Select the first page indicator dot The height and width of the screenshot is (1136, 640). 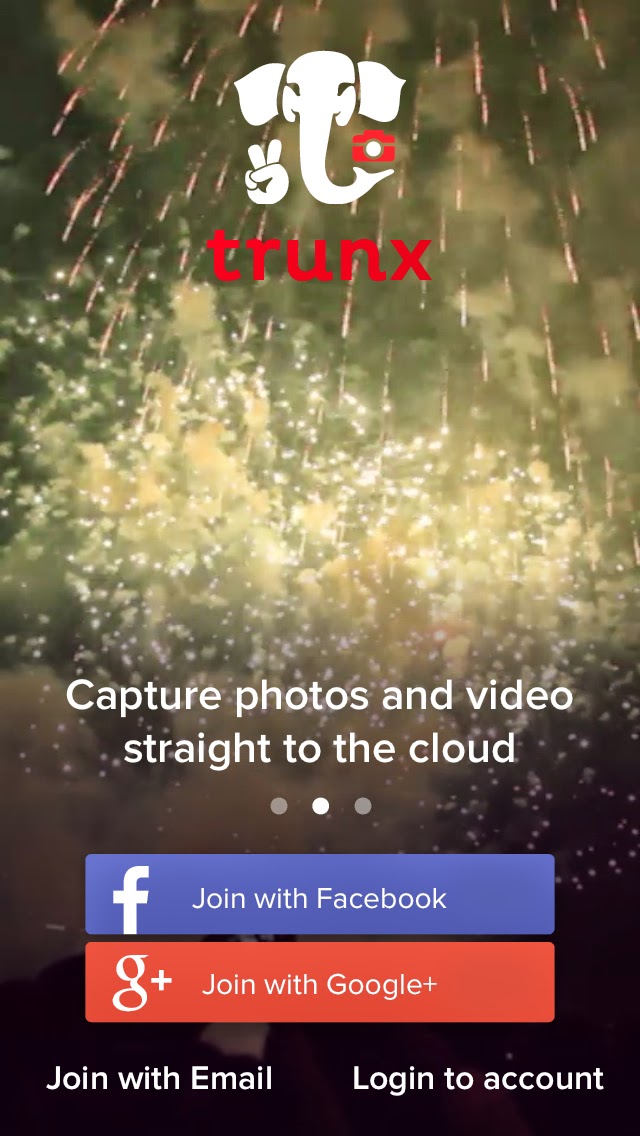pyautogui.click(x=279, y=806)
